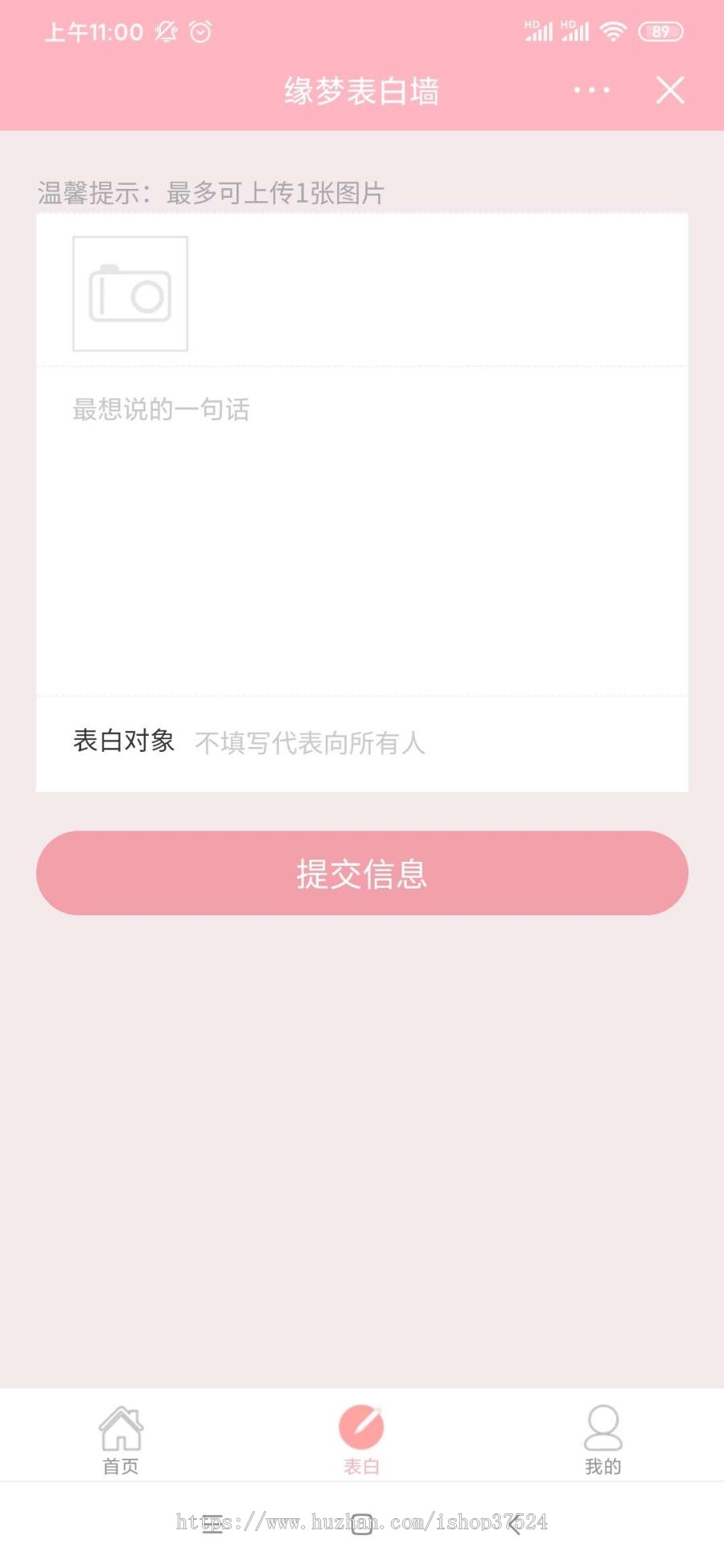Image resolution: width=724 pixels, height=1568 pixels.
Task: Tap the system back arrow
Action: point(515,1524)
